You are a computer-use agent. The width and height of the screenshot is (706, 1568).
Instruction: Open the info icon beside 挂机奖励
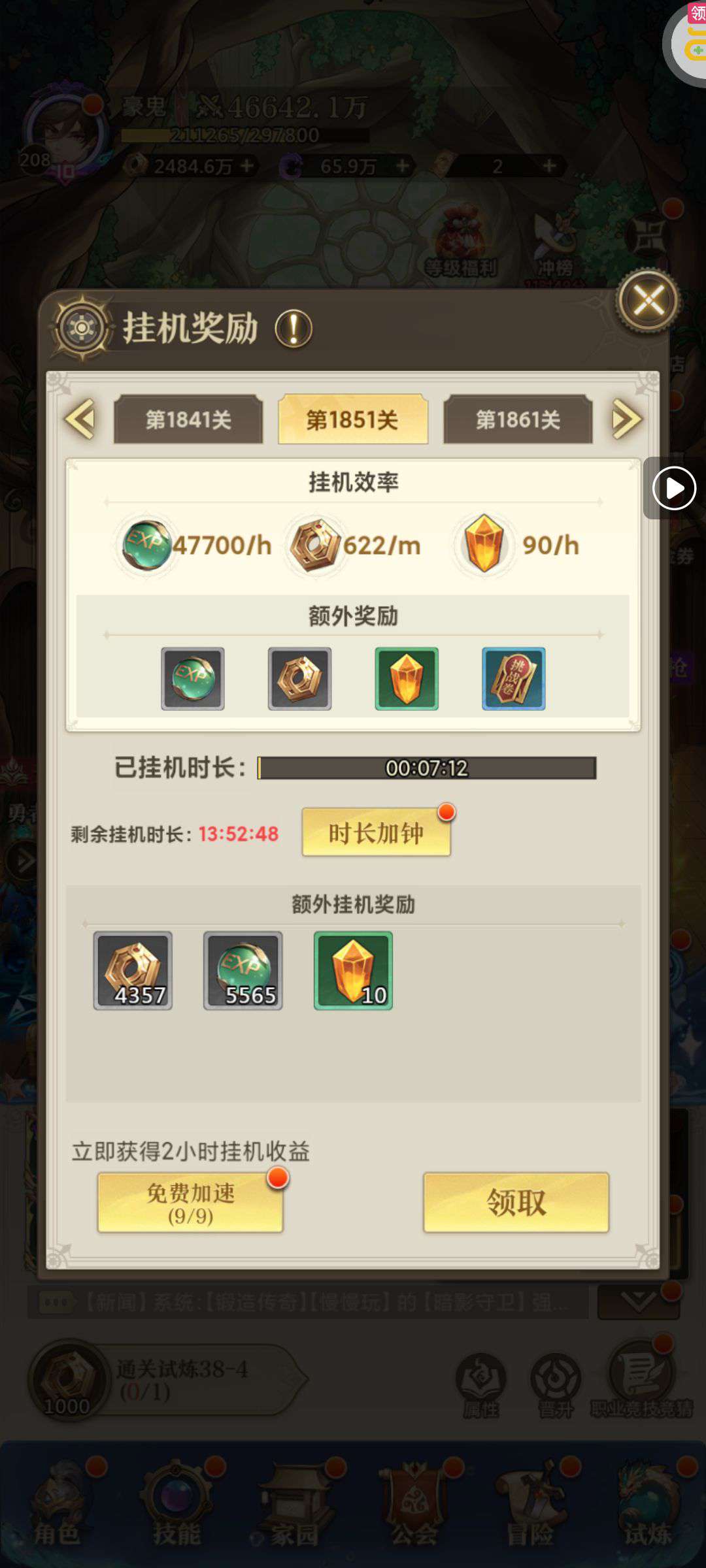click(x=294, y=328)
